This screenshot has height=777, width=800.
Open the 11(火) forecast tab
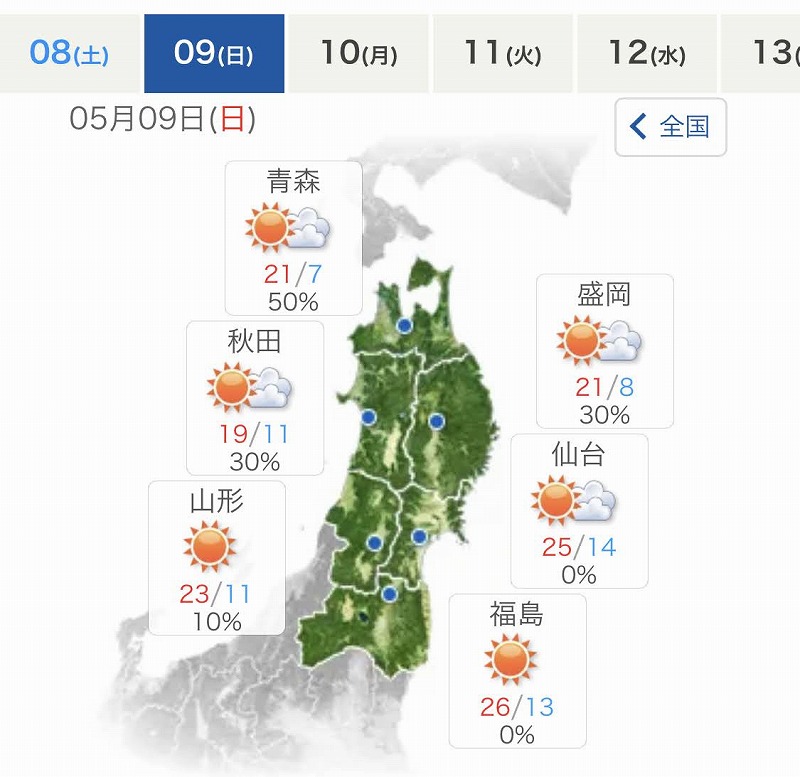tap(503, 53)
